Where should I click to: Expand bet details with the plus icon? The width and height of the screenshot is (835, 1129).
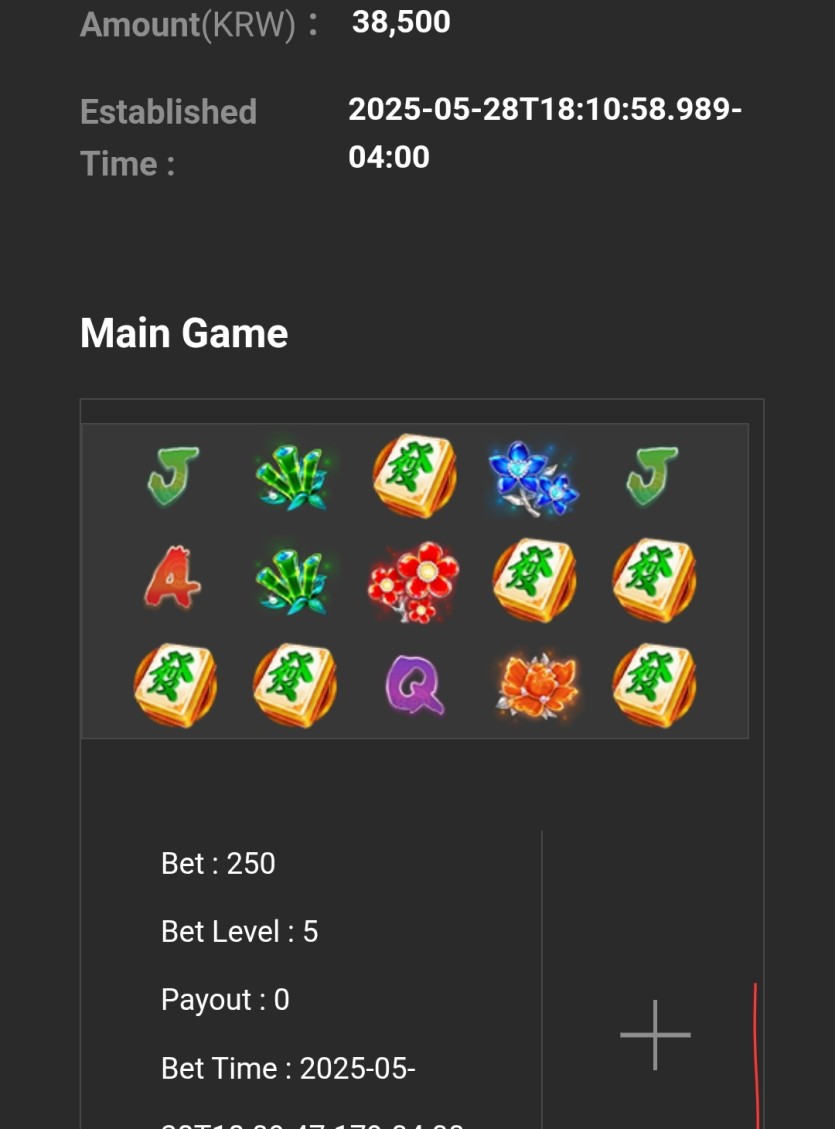[655, 1034]
